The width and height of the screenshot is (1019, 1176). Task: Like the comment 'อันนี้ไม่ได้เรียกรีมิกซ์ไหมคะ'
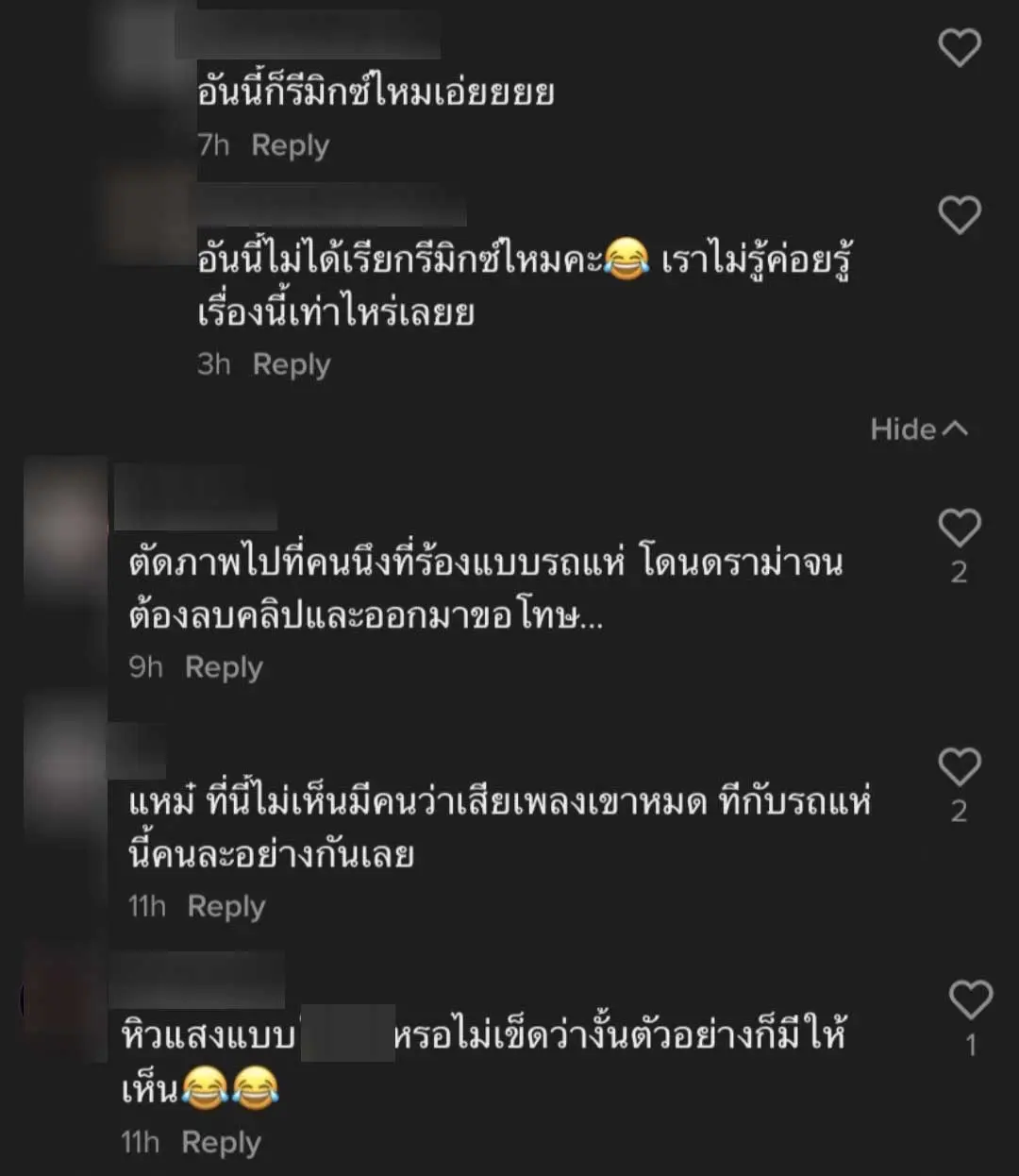pyautogui.click(x=960, y=215)
